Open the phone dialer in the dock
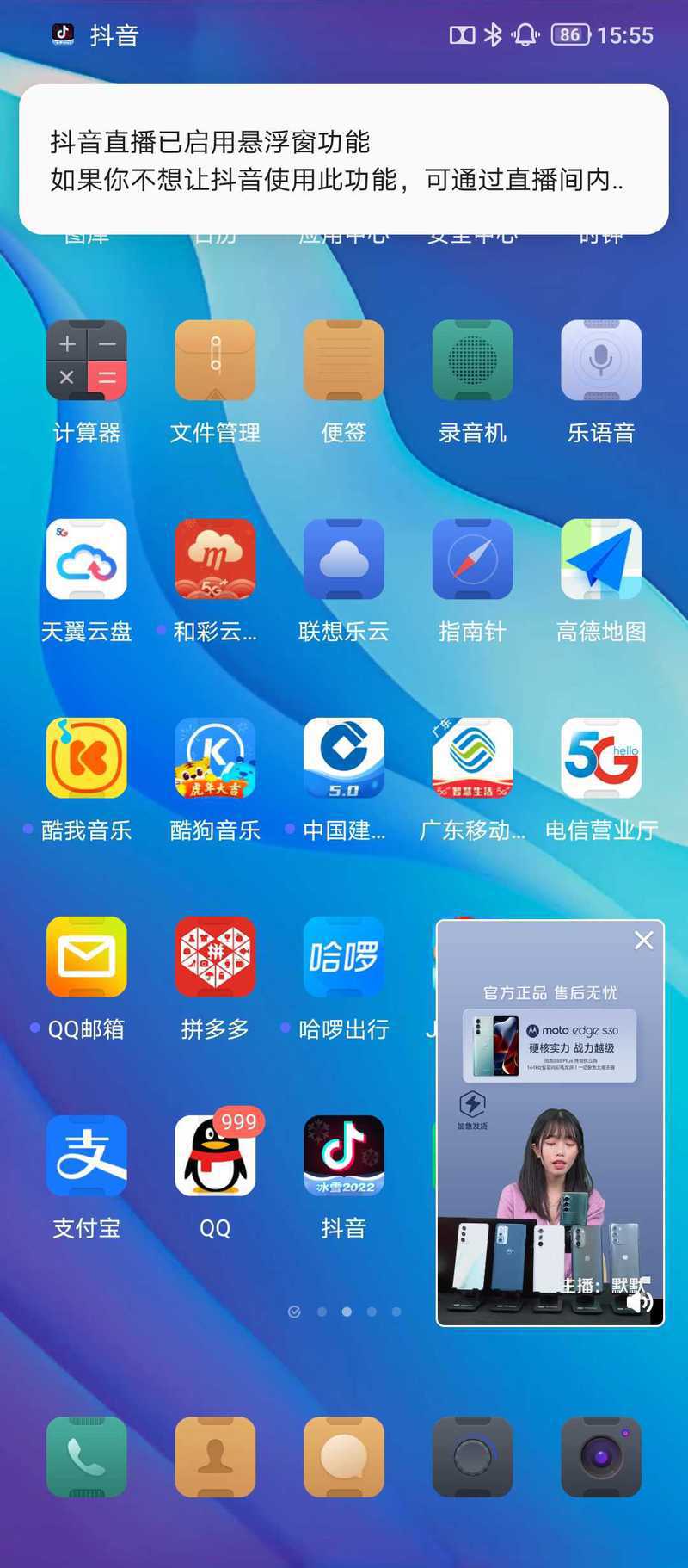 [x=86, y=1457]
